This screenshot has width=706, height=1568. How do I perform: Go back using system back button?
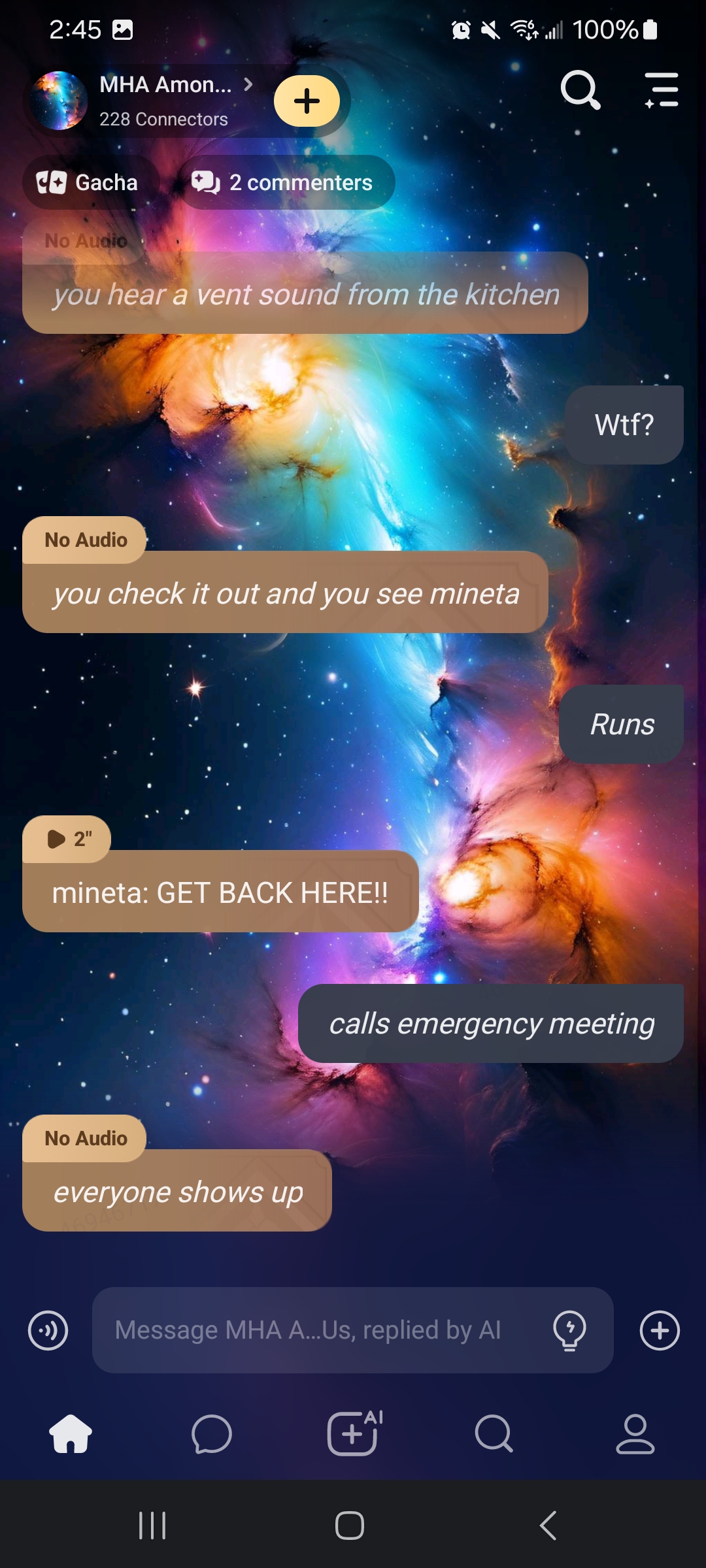click(548, 1526)
